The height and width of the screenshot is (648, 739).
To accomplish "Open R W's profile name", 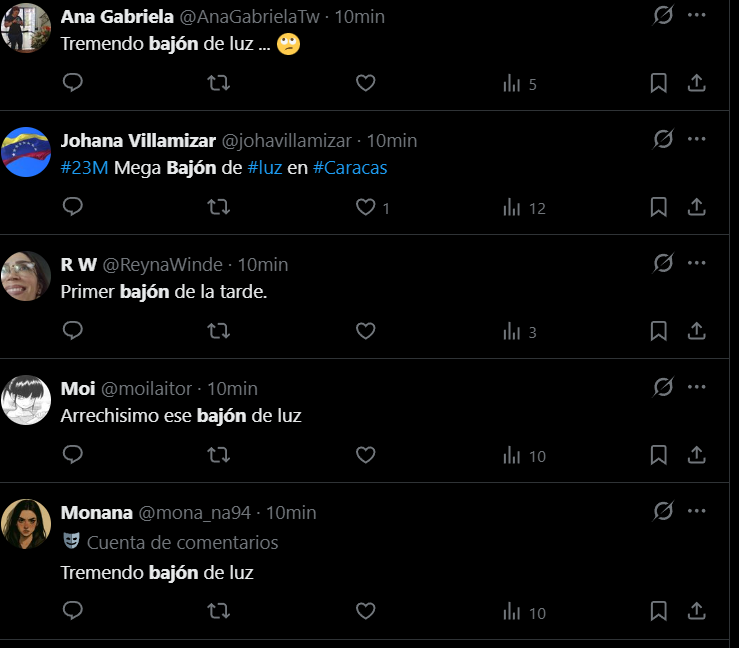I will point(78,264).
